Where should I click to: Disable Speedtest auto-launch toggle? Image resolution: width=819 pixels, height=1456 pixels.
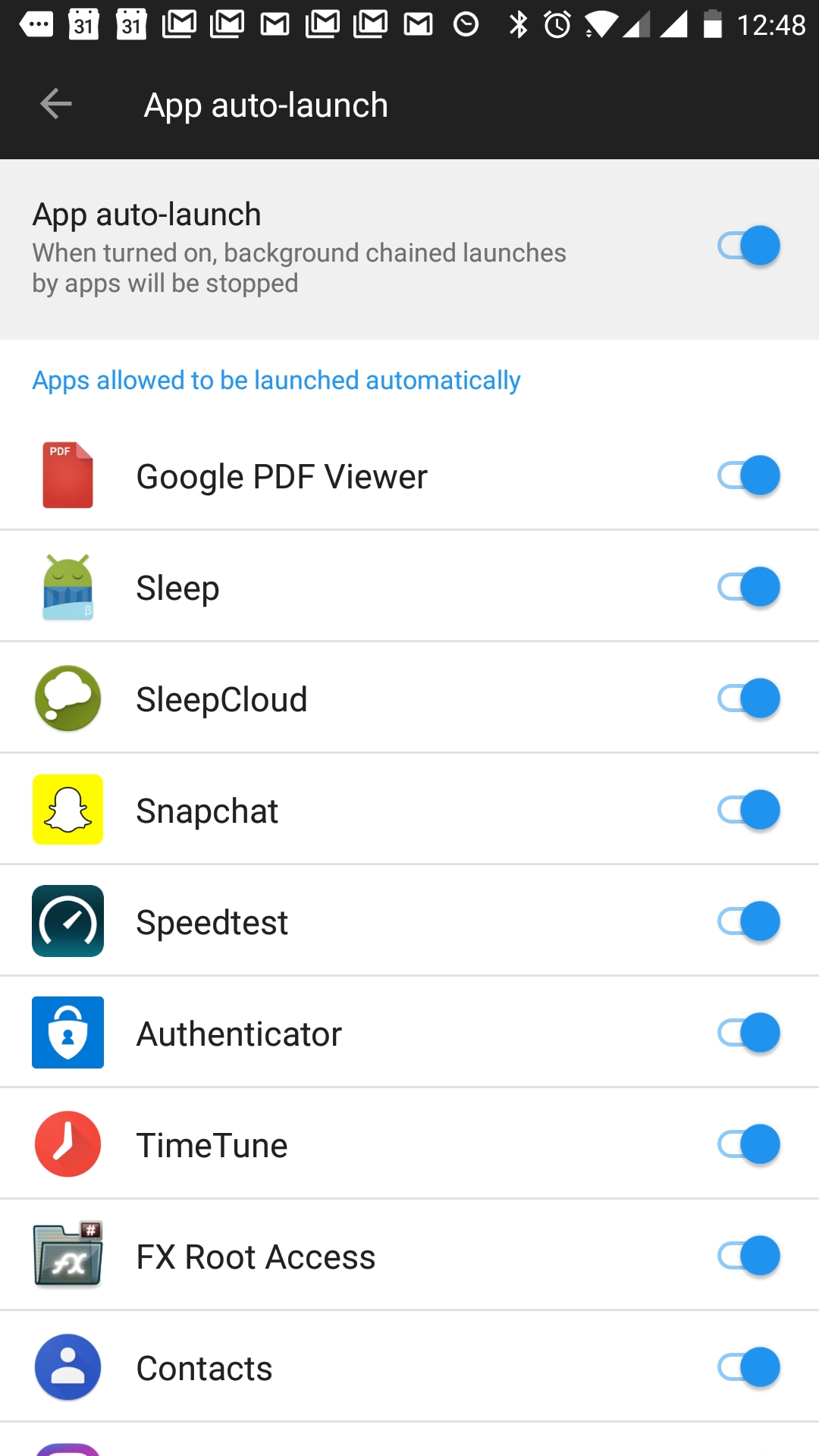click(749, 920)
